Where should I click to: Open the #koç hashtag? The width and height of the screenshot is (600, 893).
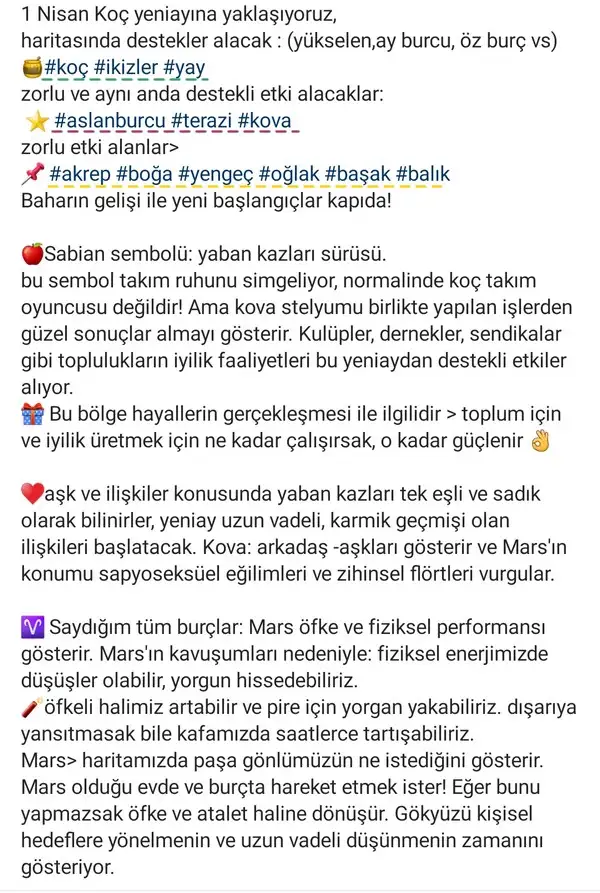pyautogui.click(x=69, y=69)
